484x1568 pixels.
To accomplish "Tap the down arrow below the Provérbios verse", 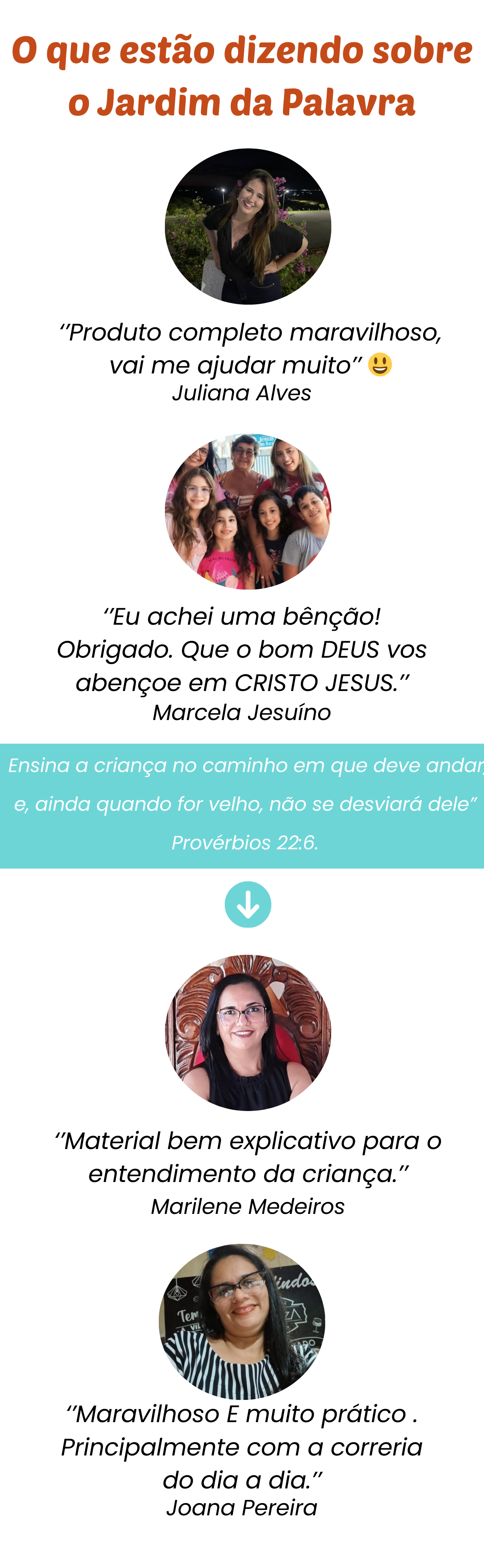I will [248, 904].
